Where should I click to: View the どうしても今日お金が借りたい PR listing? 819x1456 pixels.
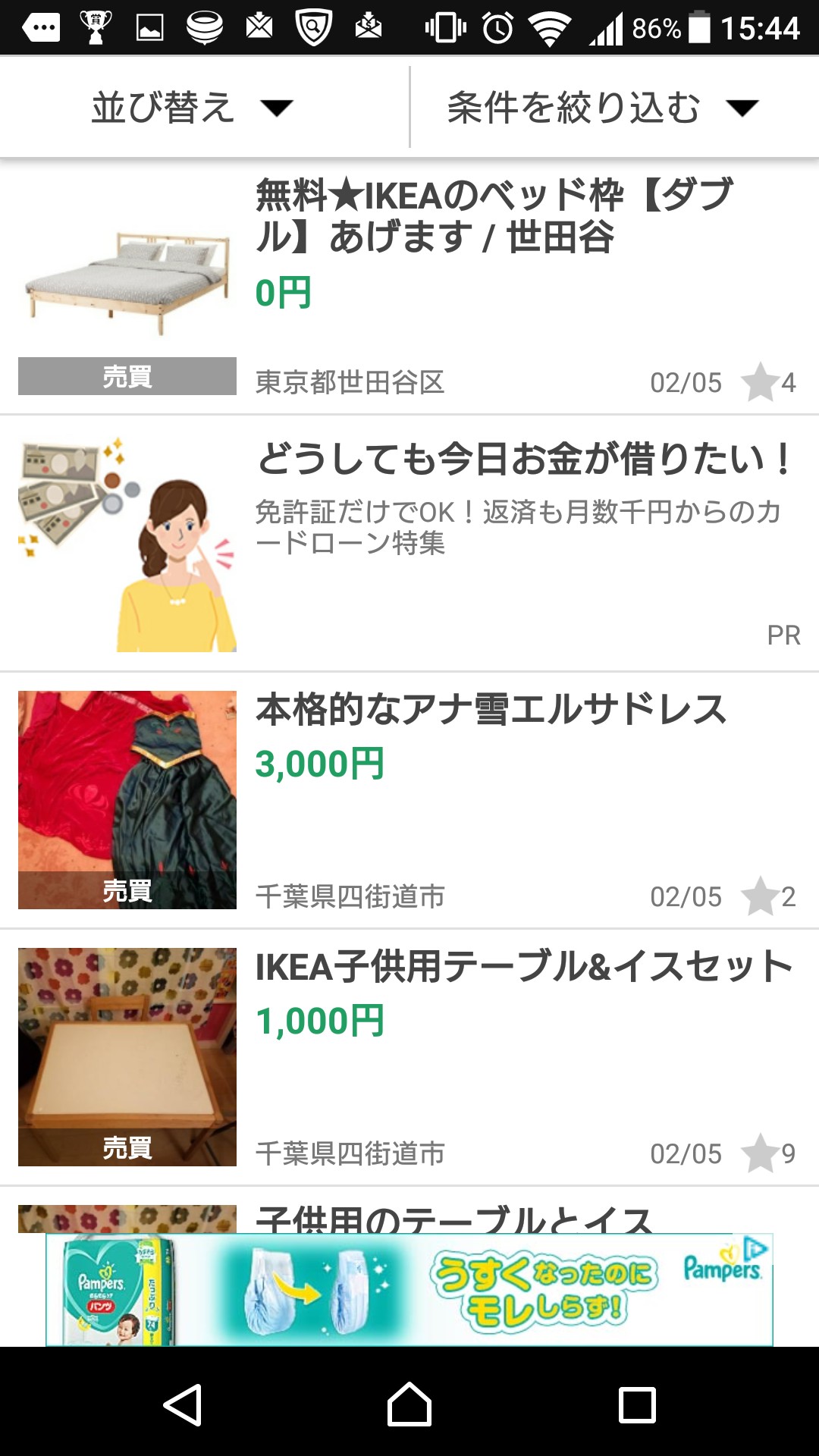[522, 460]
